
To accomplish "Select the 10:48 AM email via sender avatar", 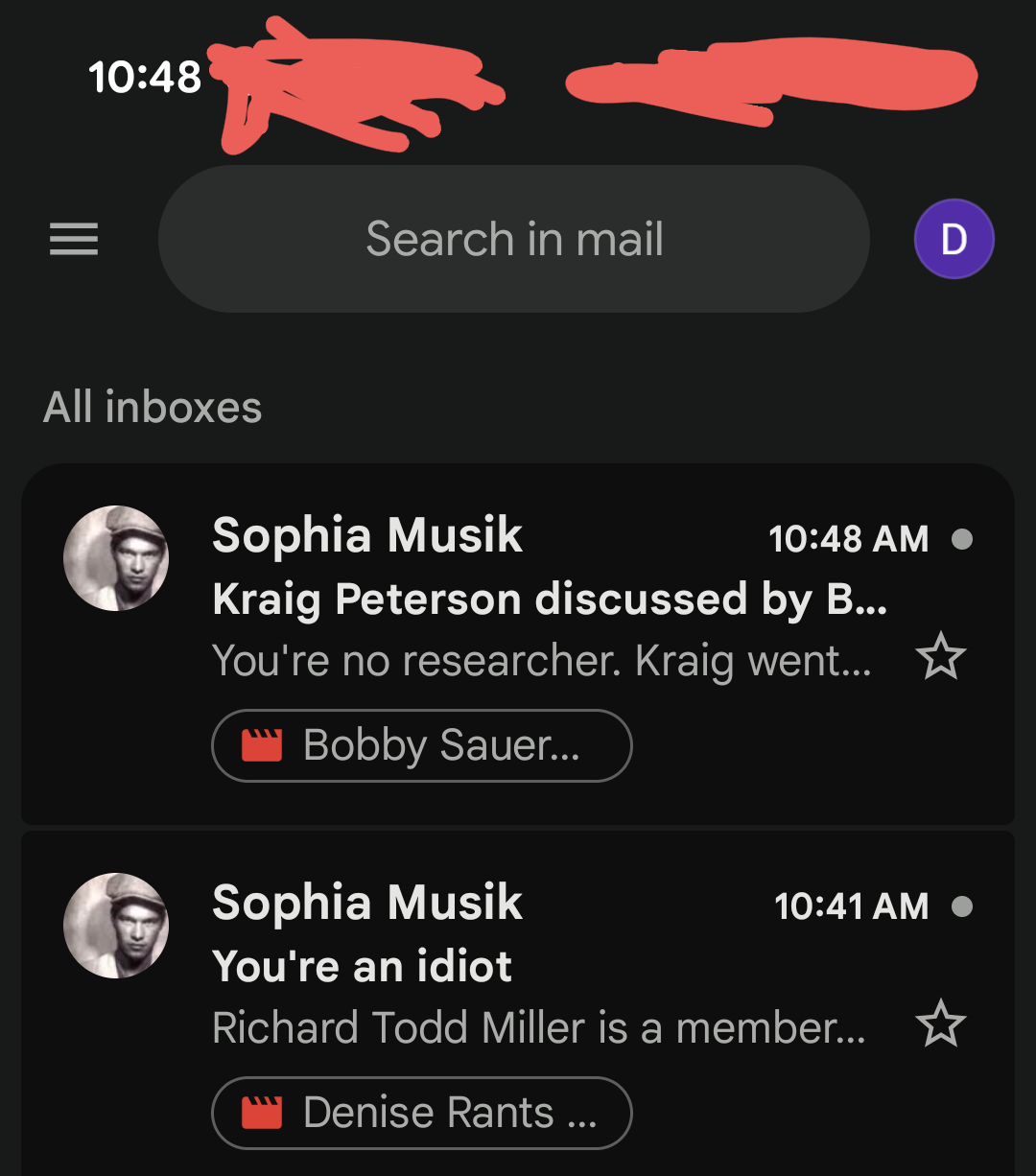I will [116, 558].
